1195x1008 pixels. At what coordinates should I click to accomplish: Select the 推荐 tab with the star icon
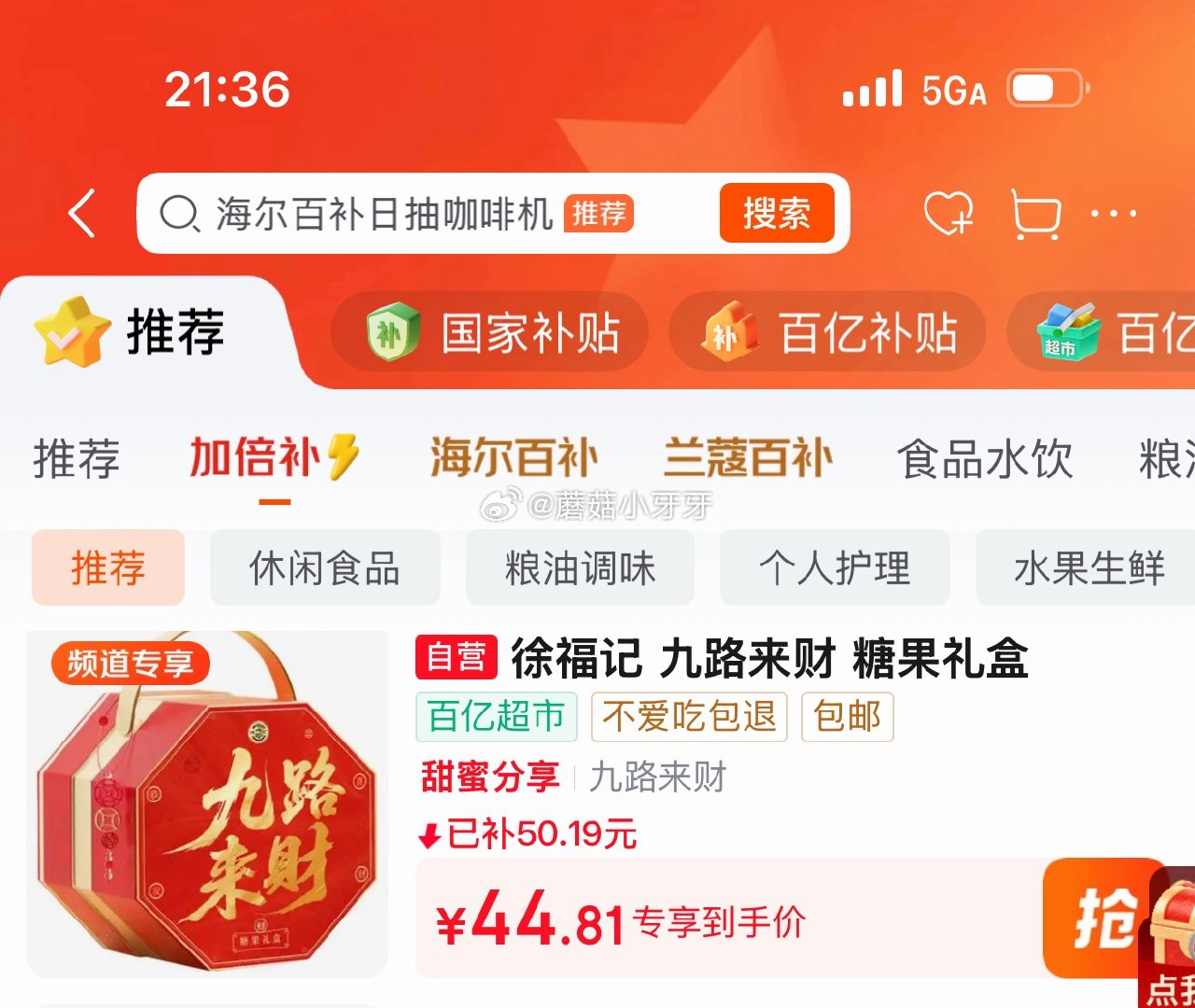tap(131, 333)
